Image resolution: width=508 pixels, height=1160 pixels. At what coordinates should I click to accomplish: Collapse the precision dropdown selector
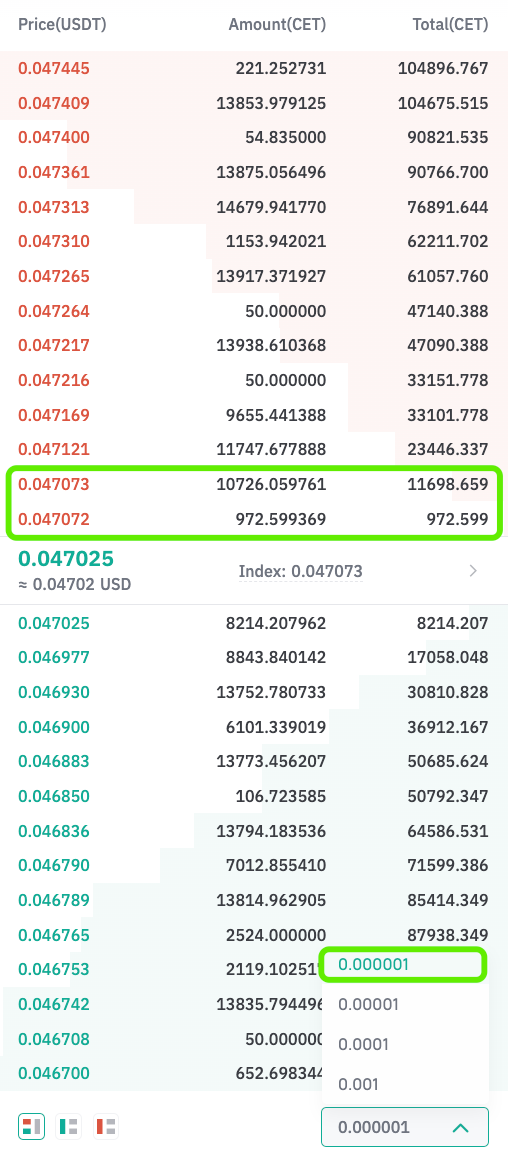[x=405, y=1127]
